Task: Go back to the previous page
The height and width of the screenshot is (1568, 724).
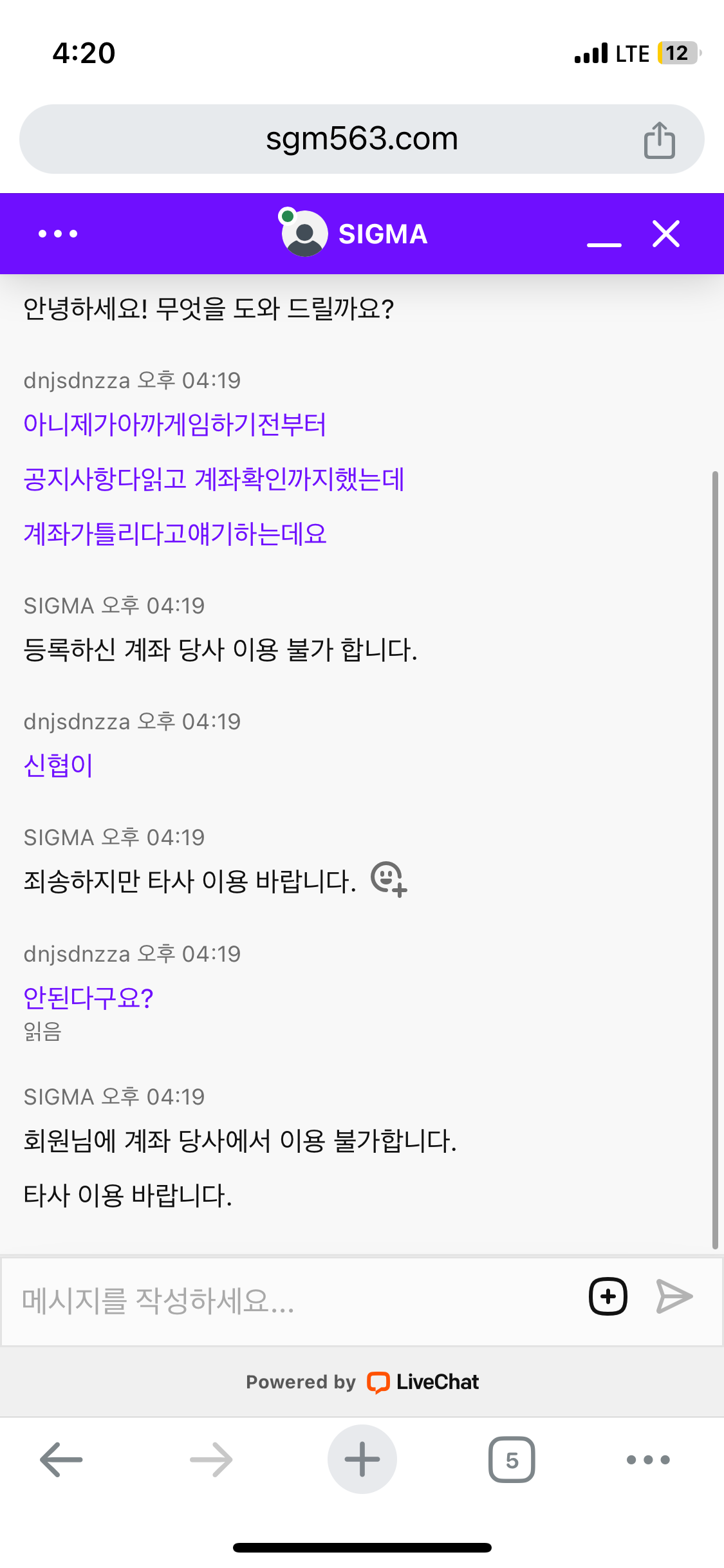Action: pyautogui.click(x=61, y=1459)
